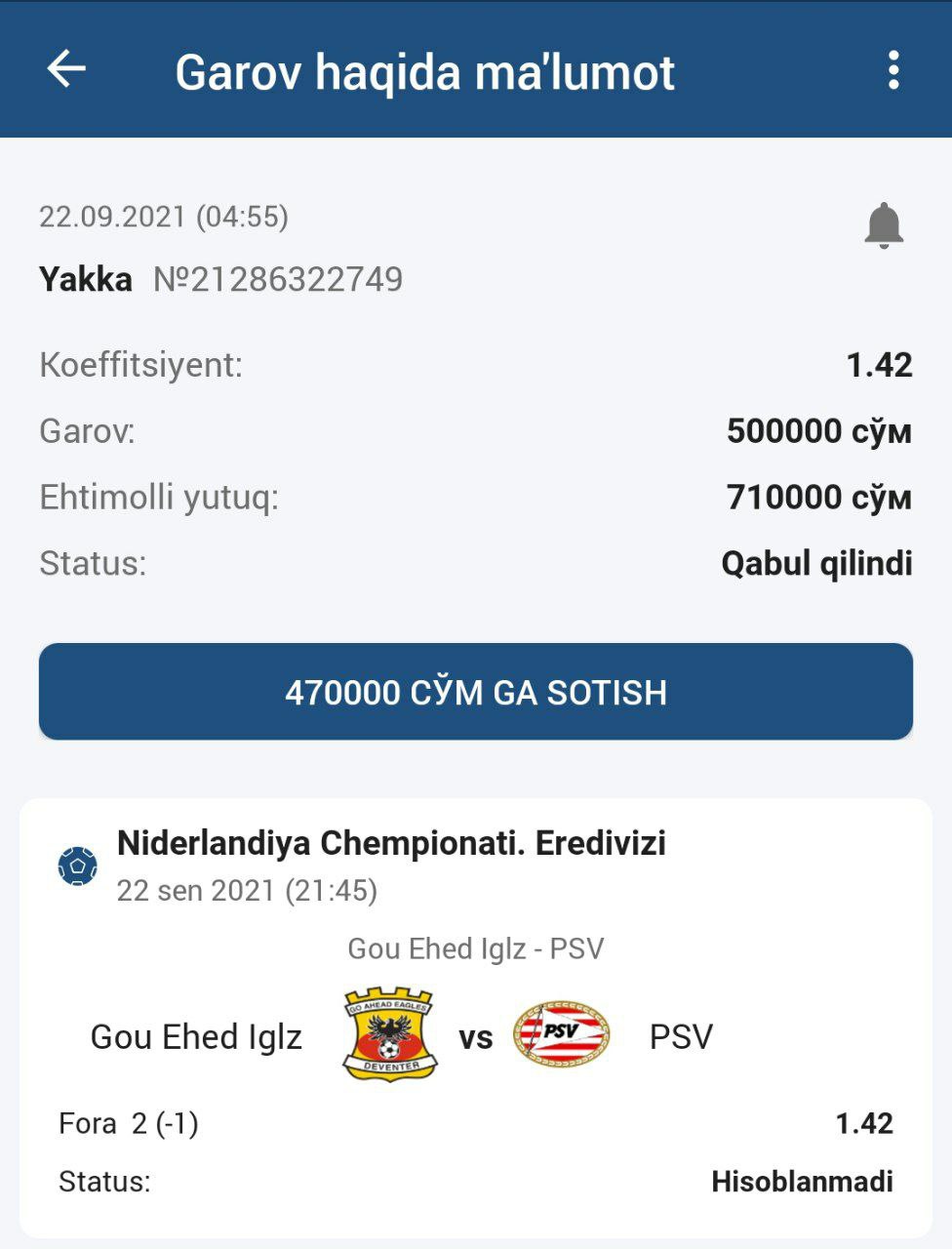
Task: Open the three-dot overflow menu
Action: coord(892,70)
